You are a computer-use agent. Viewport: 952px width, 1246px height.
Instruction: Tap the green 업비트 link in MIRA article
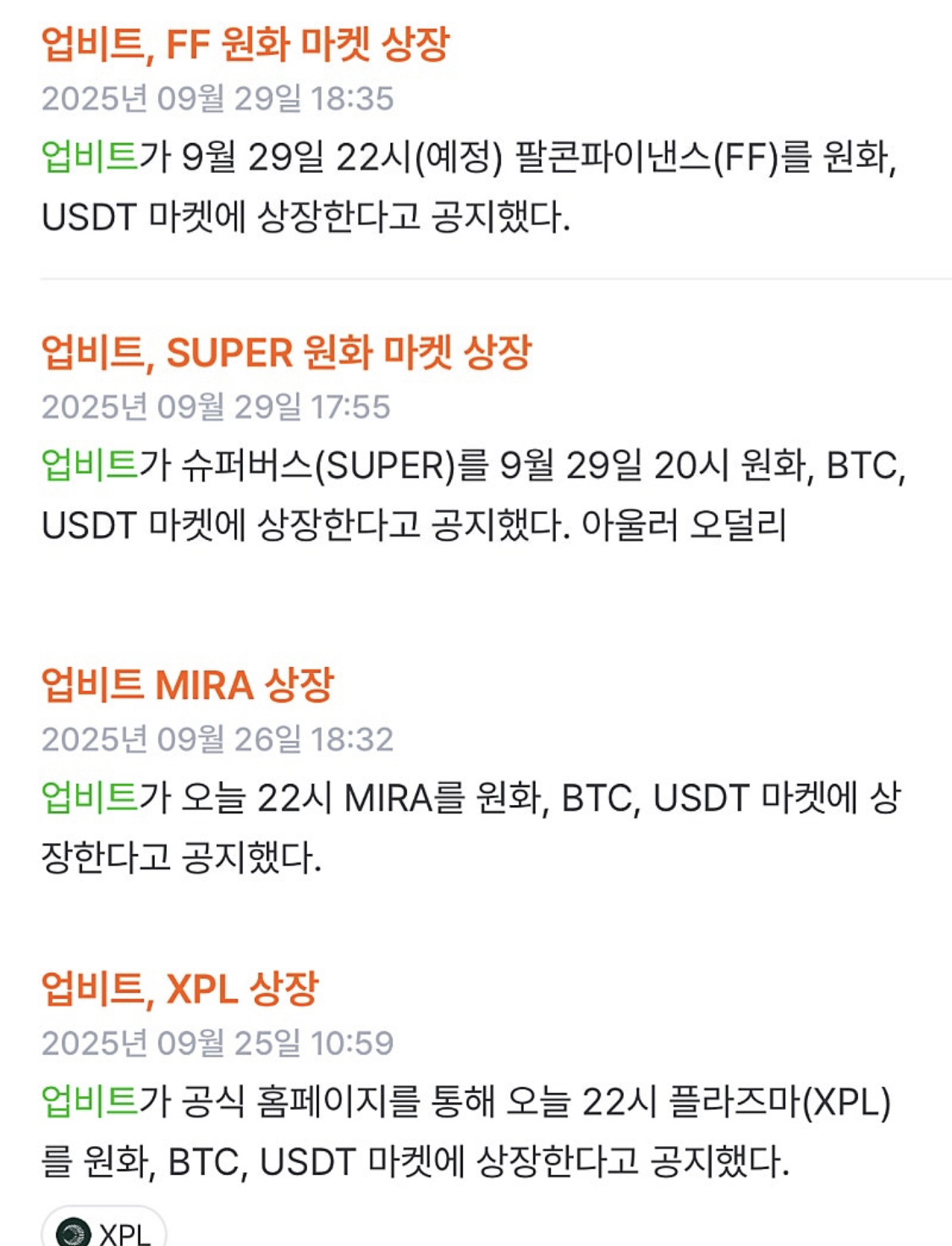click(x=89, y=797)
